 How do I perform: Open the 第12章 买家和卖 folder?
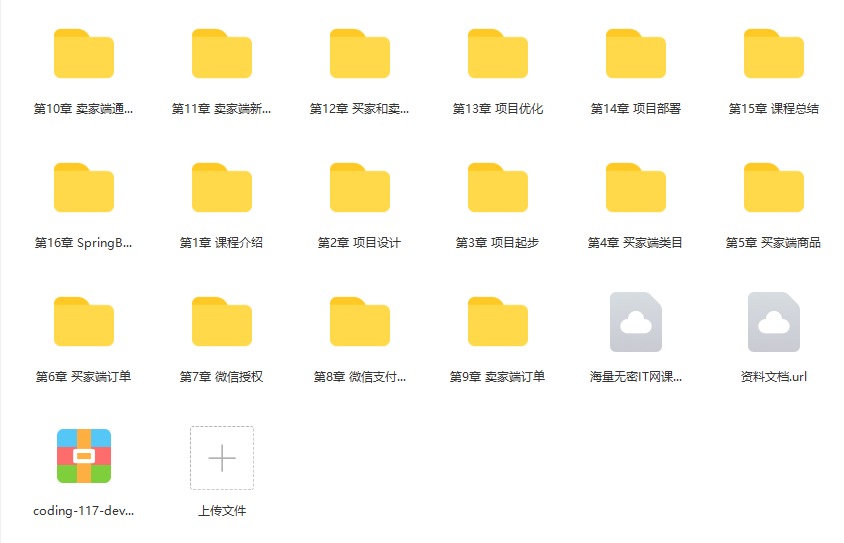click(360, 54)
